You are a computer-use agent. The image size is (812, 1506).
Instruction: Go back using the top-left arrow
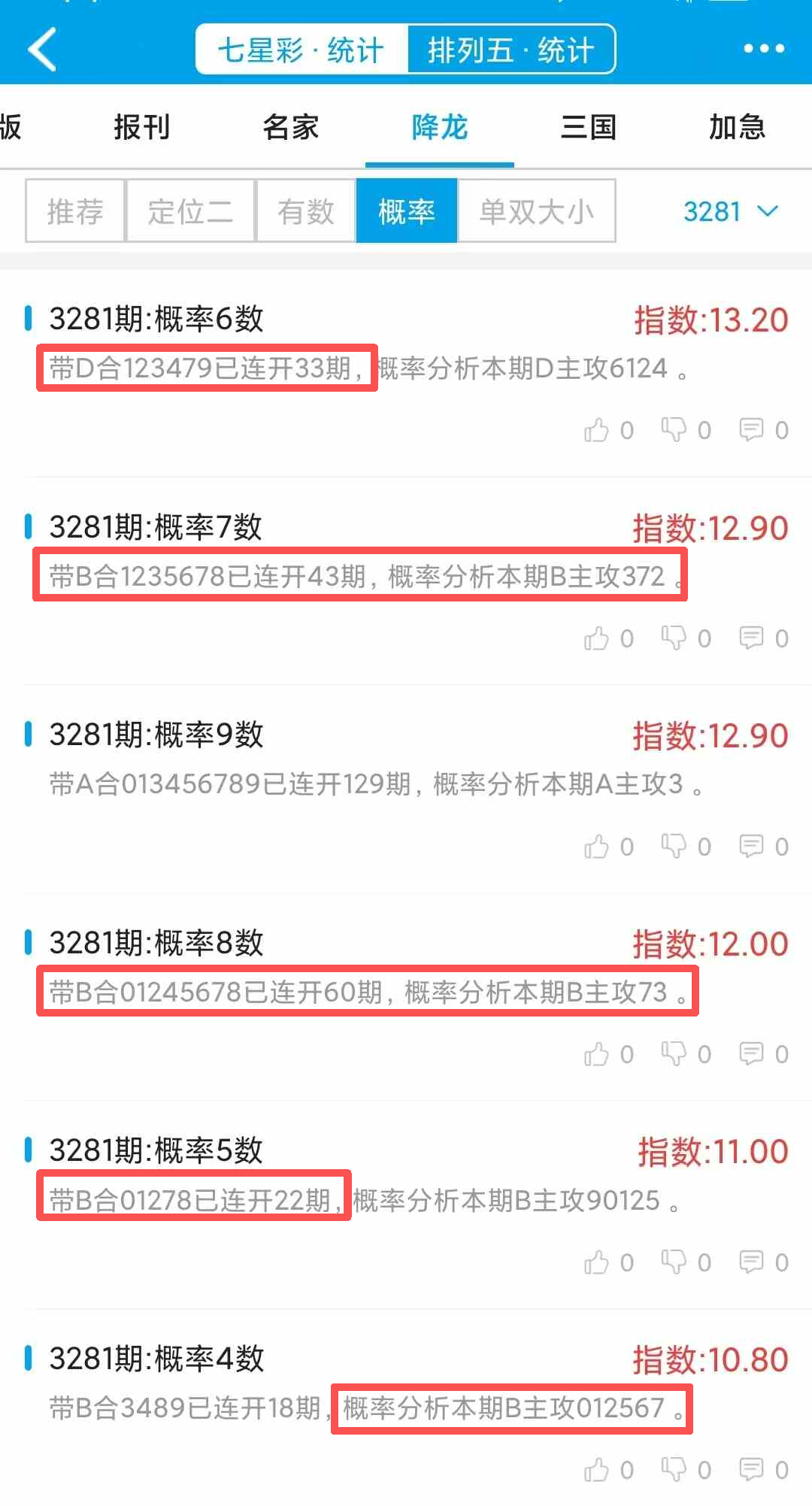click(42, 50)
